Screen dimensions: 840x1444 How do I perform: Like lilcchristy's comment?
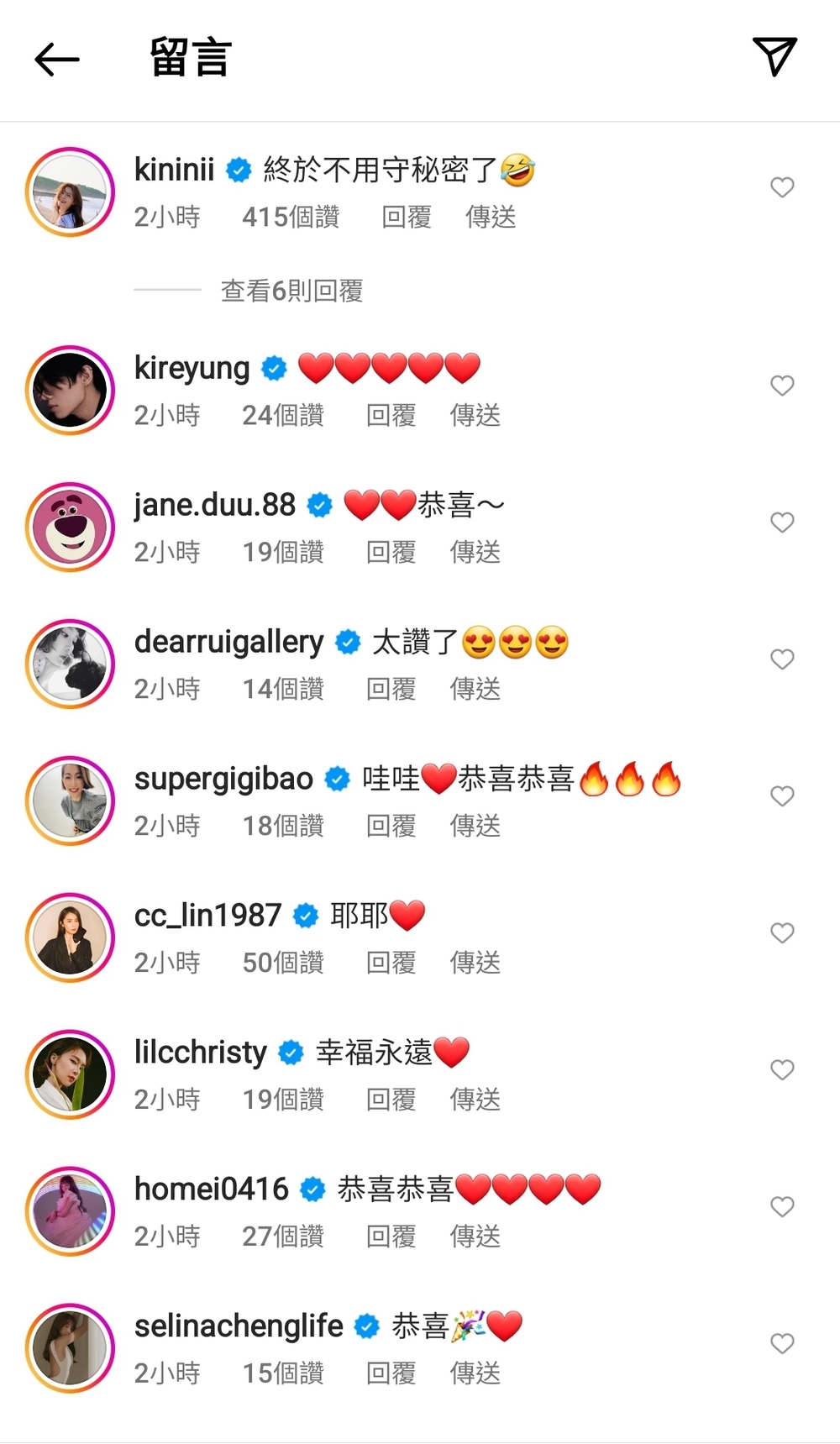click(782, 1070)
